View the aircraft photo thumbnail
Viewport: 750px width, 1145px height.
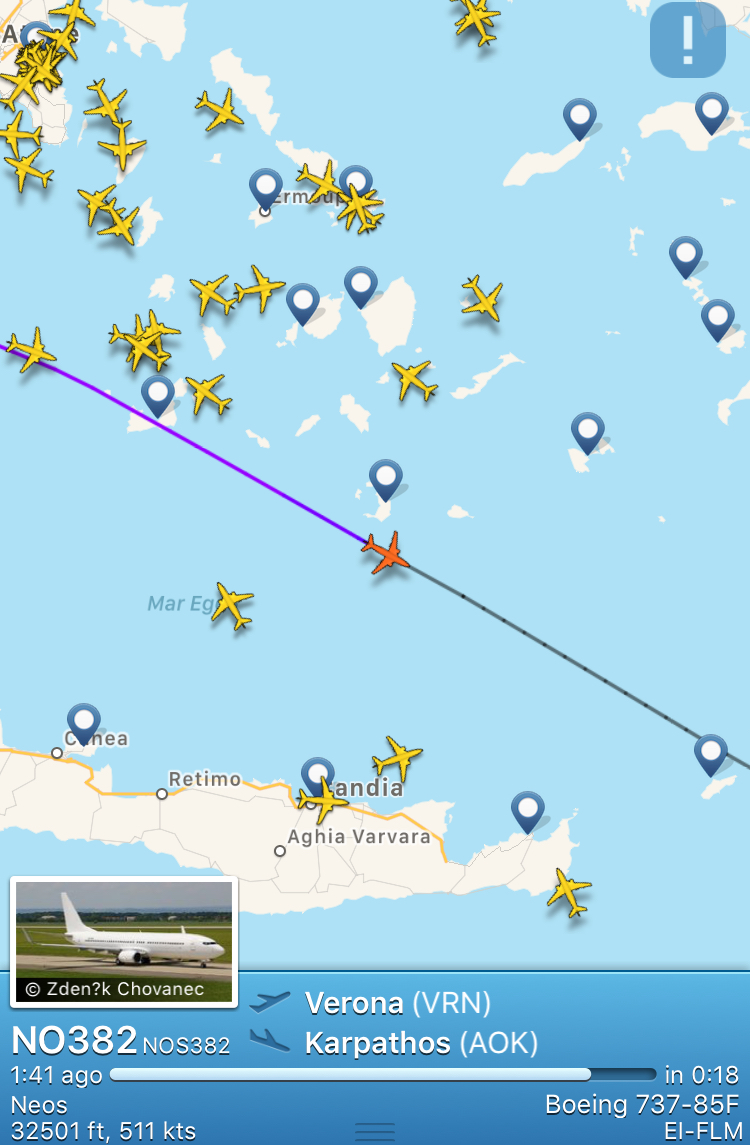click(124, 941)
